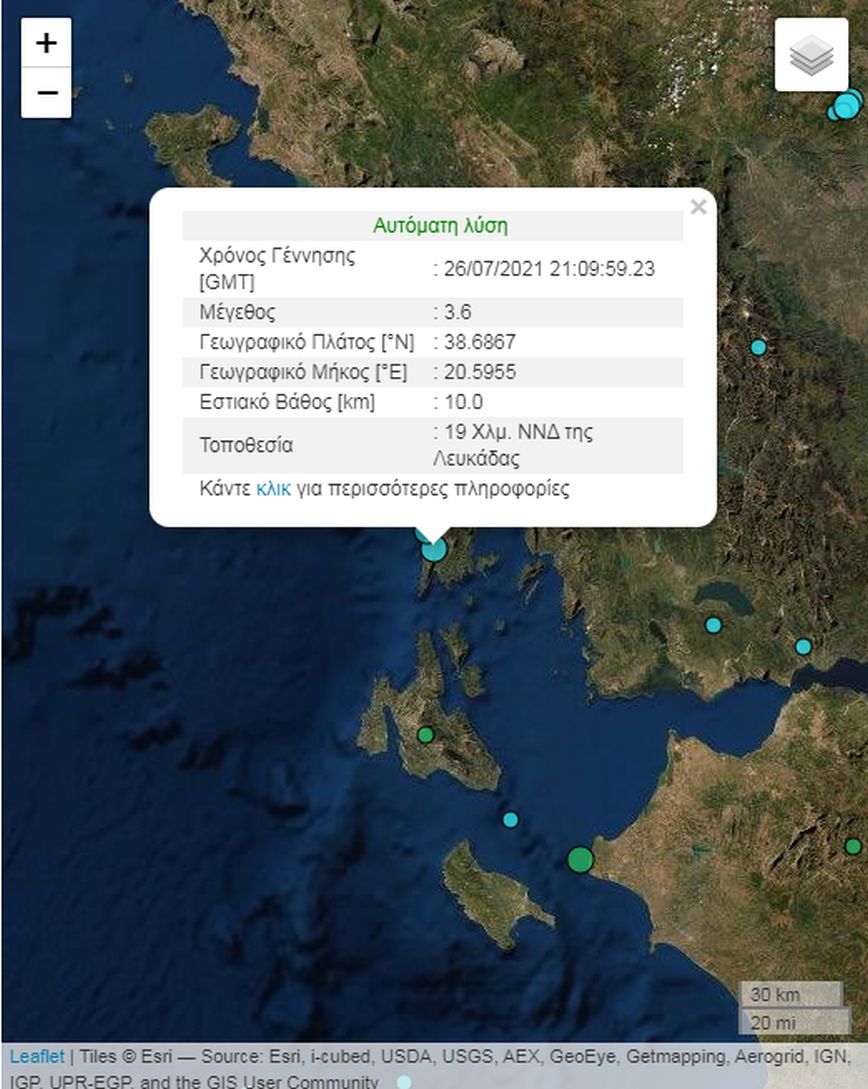This screenshot has height=1089, width=868.
Task: Open the κλικ link for more information
Action: tap(273, 489)
